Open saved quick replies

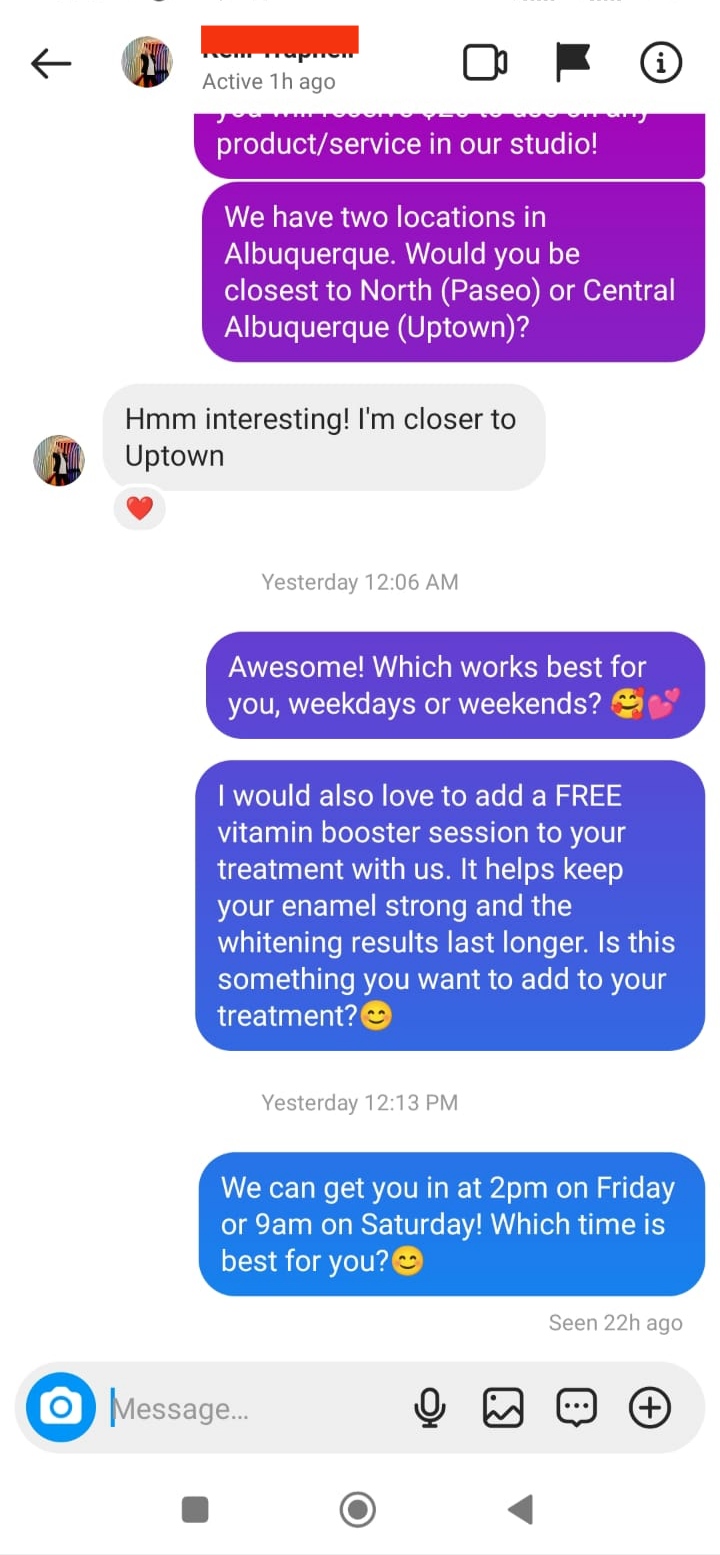point(576,1408)
